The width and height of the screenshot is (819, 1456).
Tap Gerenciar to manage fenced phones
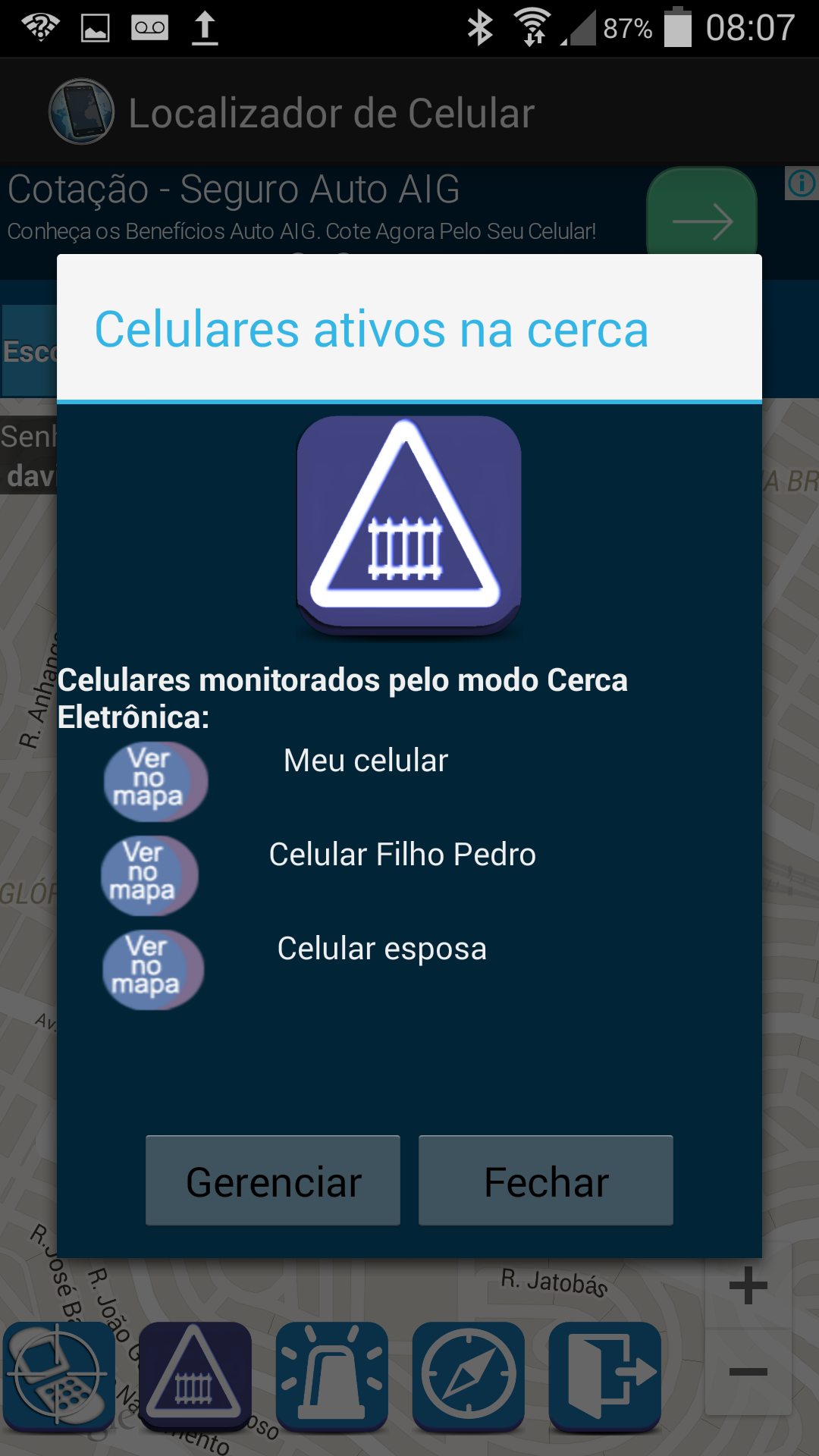pos(273,1181)
